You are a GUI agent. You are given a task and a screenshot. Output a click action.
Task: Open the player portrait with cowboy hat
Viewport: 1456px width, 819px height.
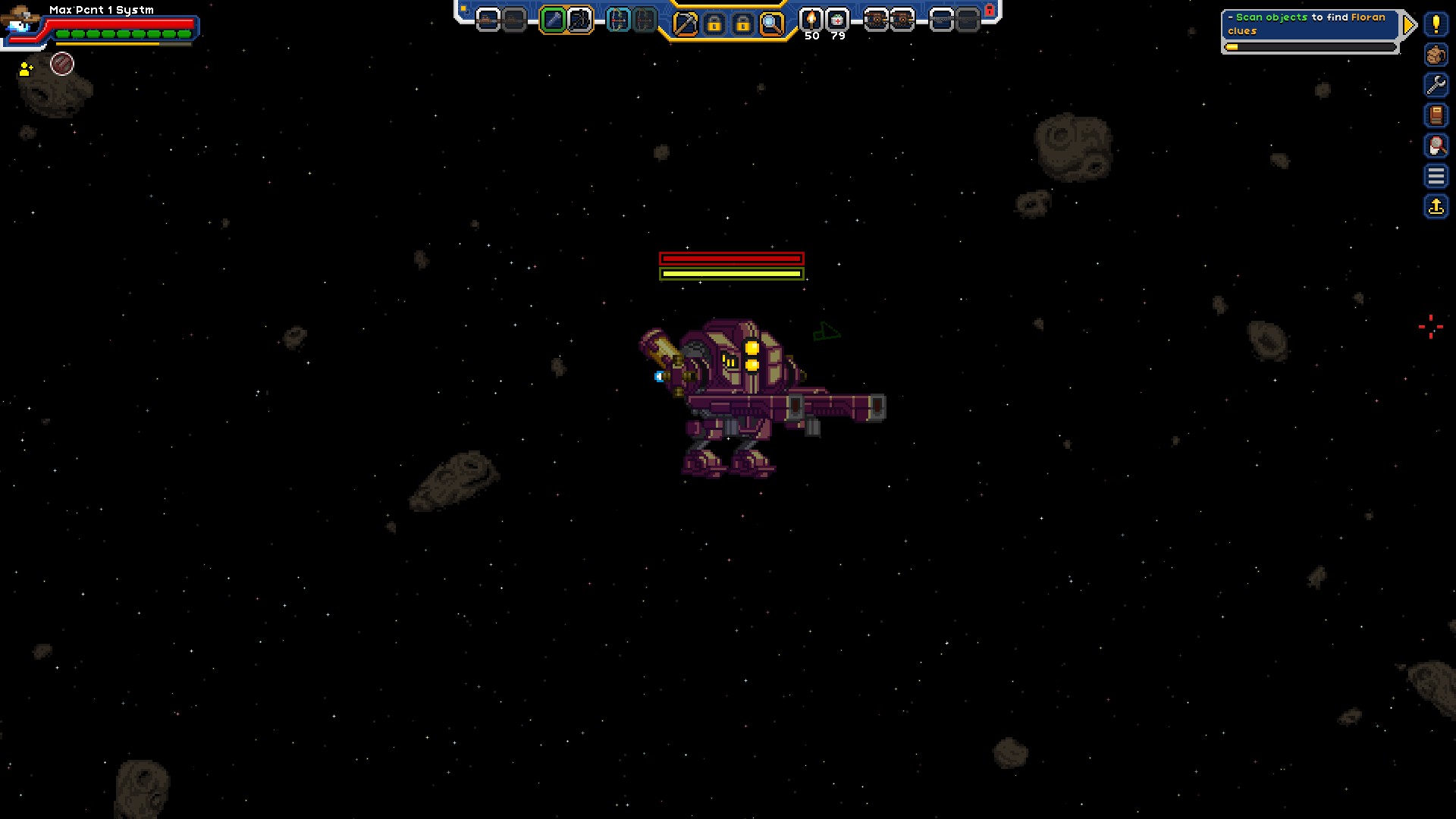pyautogui.click(x=20, y=21)
